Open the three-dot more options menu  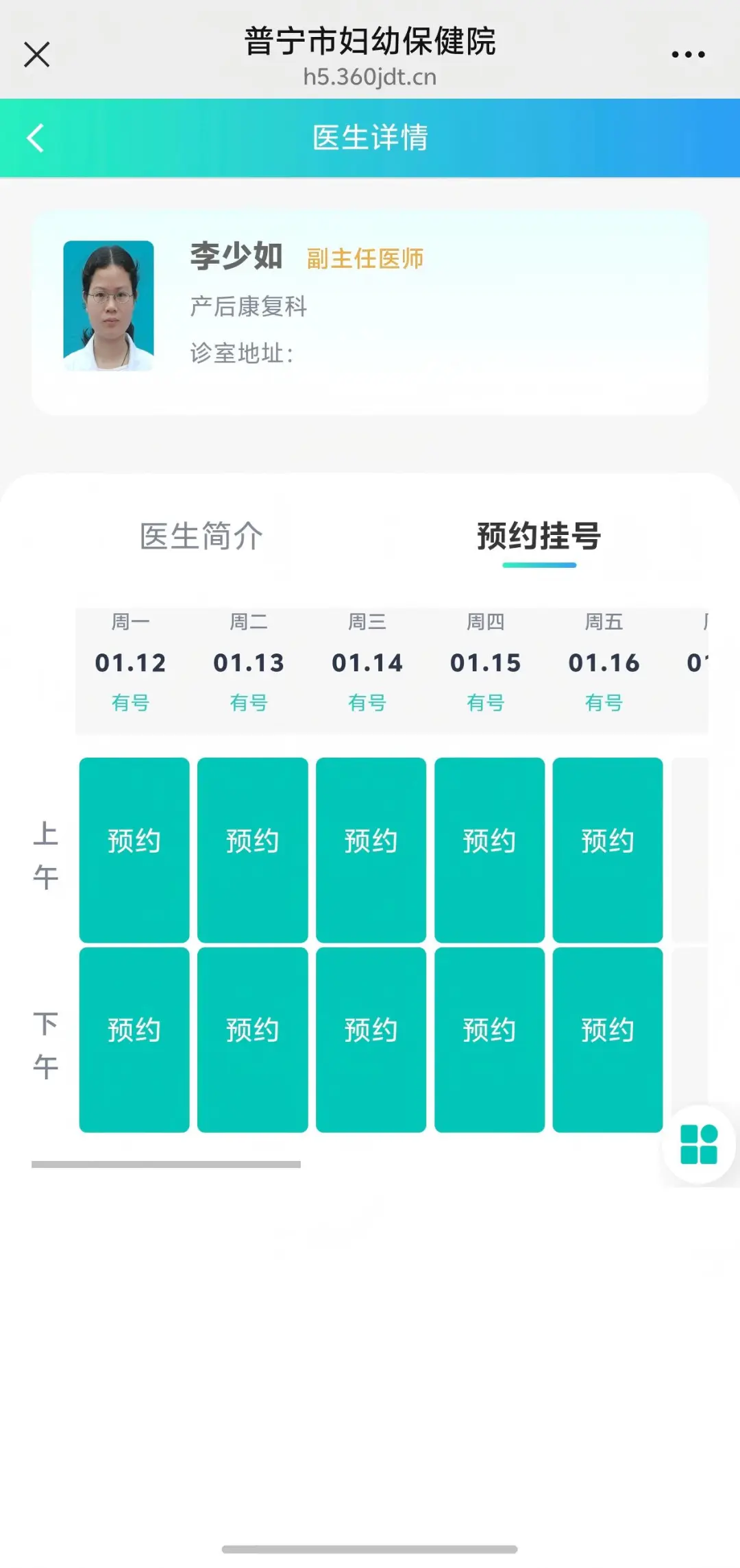689,53
